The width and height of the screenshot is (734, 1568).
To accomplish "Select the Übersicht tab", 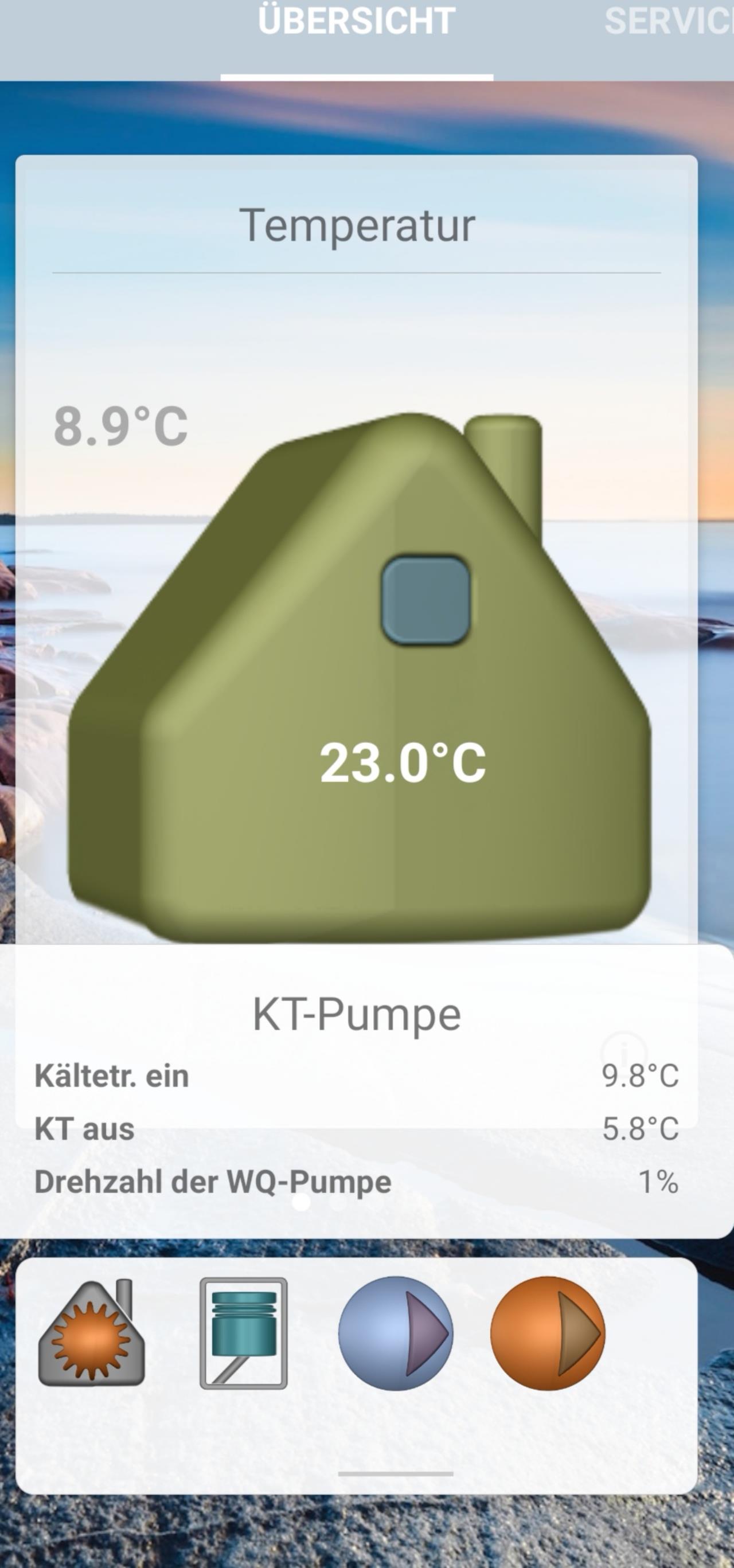I will tap(357, 22).
